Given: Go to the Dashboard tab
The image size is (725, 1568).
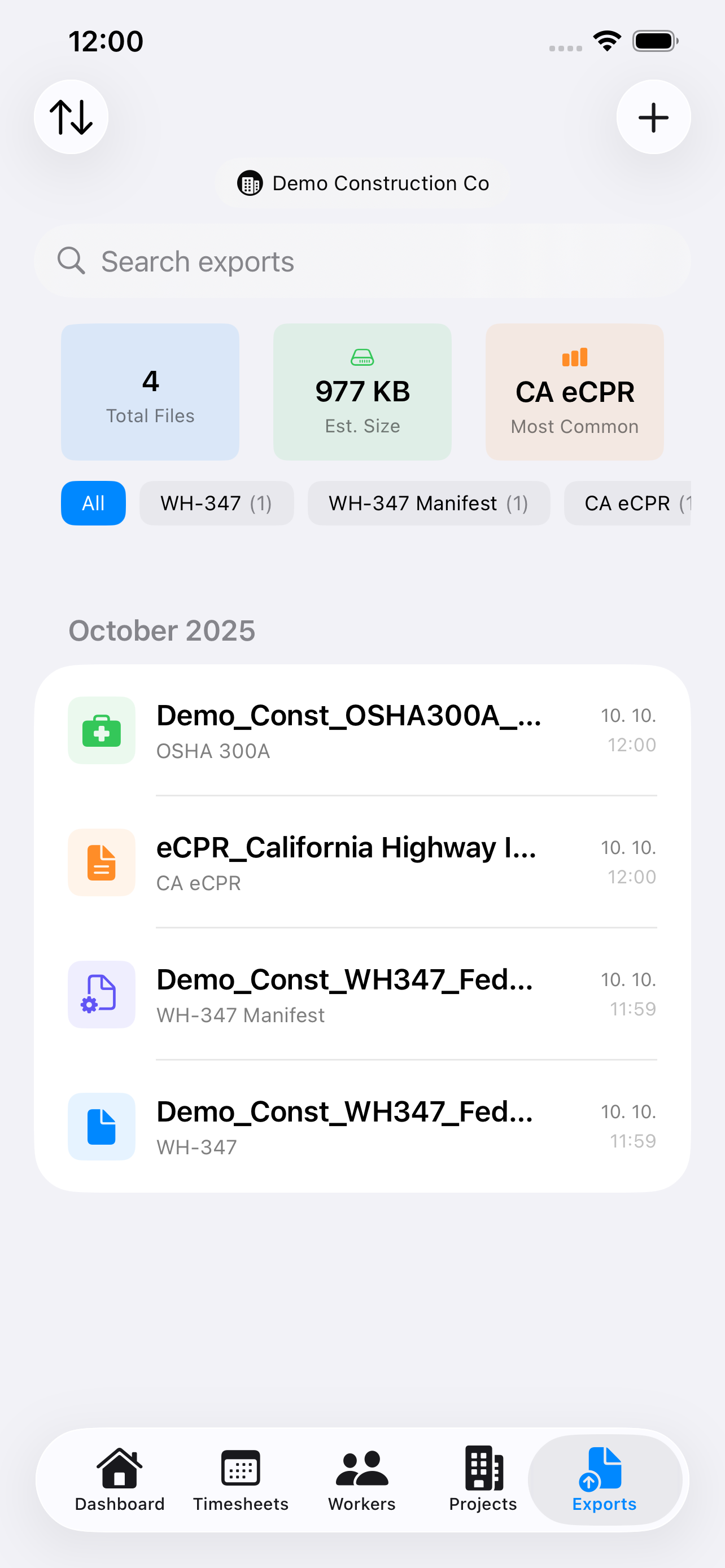Looking at the screenshot, I should (x=120, y=1479).
